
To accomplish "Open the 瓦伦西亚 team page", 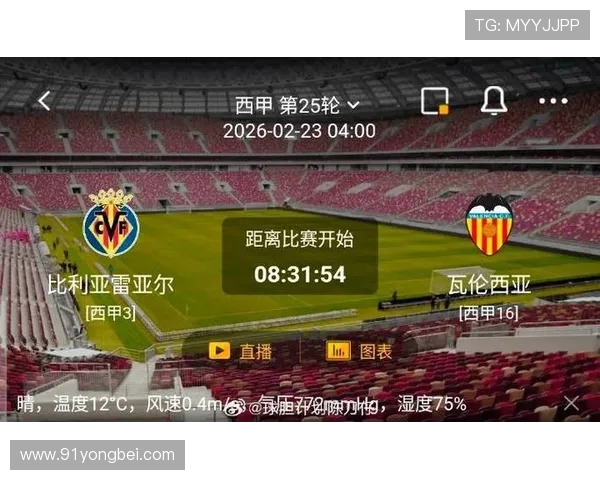I will (x=489, y=226).
